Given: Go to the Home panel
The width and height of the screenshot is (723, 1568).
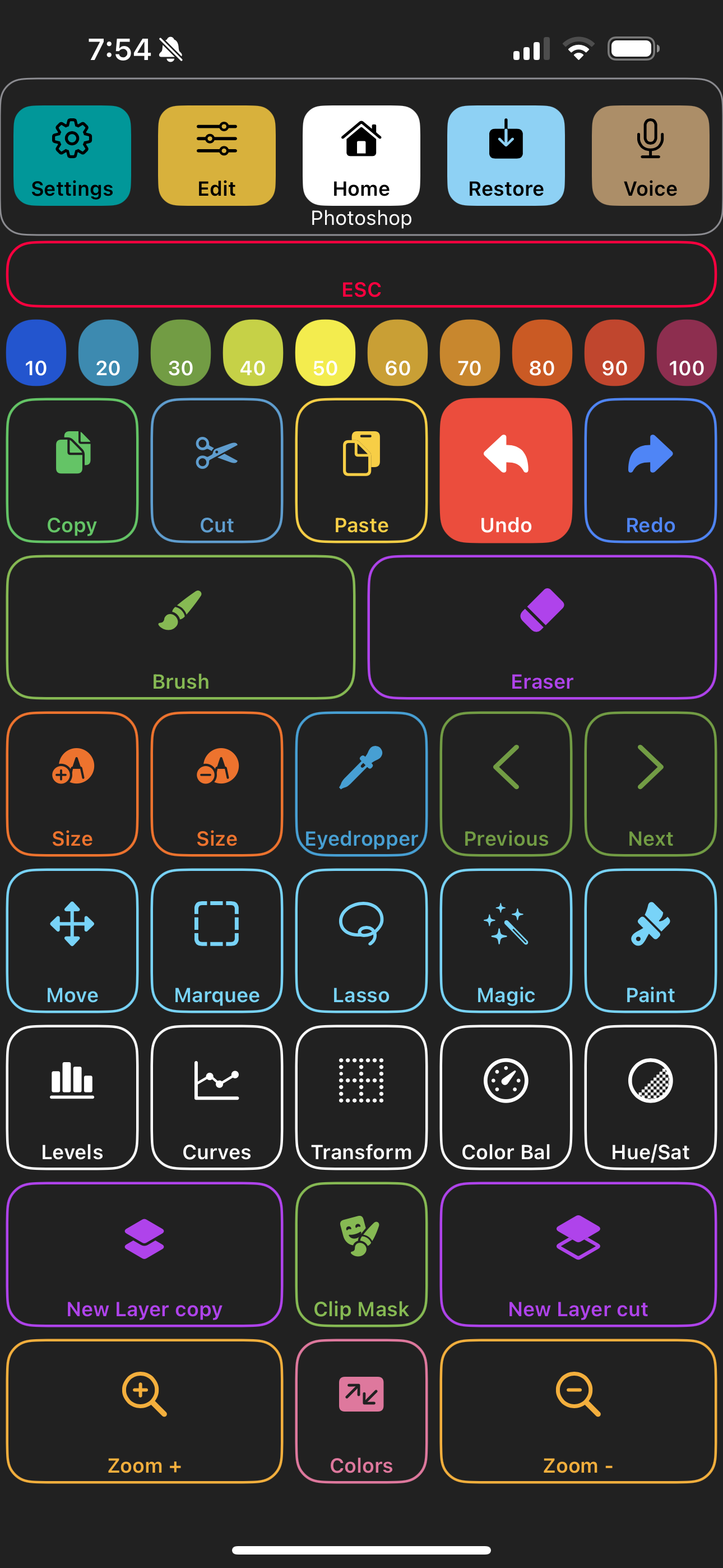Looking at the screenshot, I should point(361,155).
